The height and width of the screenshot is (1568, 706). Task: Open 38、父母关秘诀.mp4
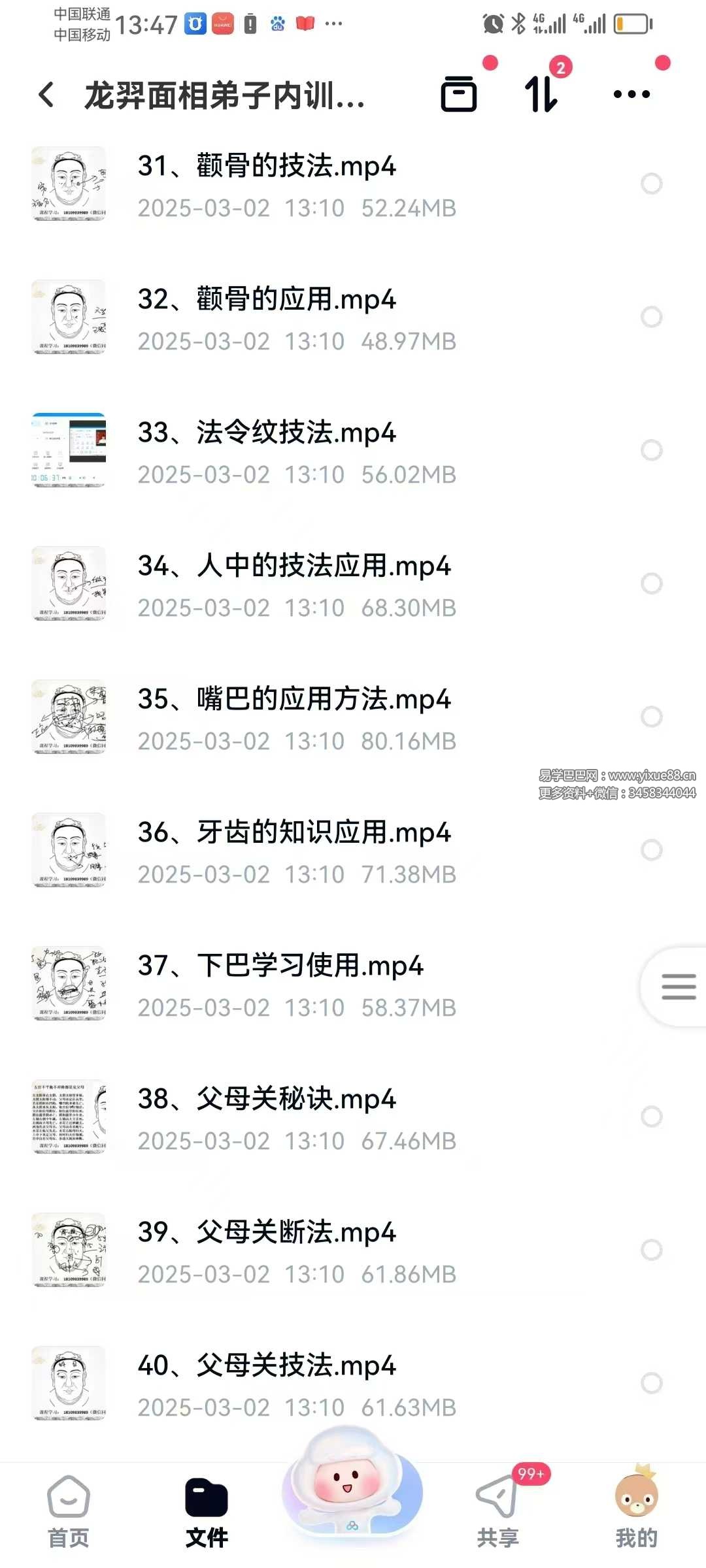click(x=267, y=1099)
